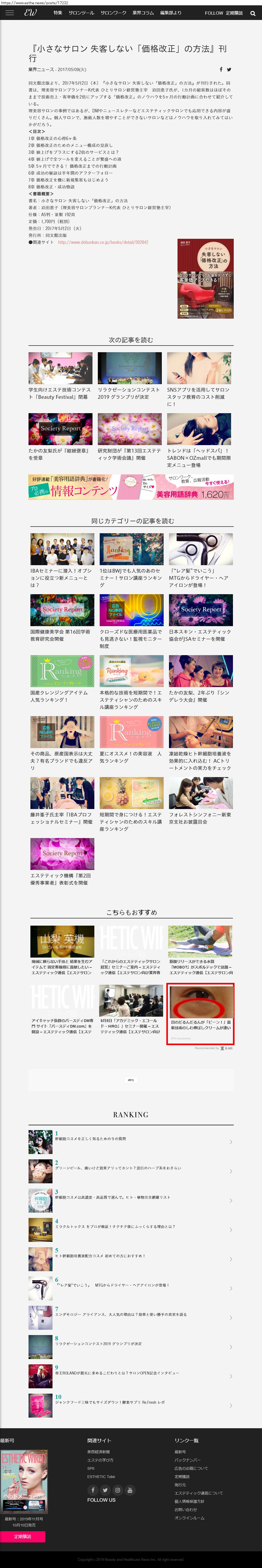Go to 特集 section
The width and height of the screenshot is (262, 1568).
(x=57, y=13)
